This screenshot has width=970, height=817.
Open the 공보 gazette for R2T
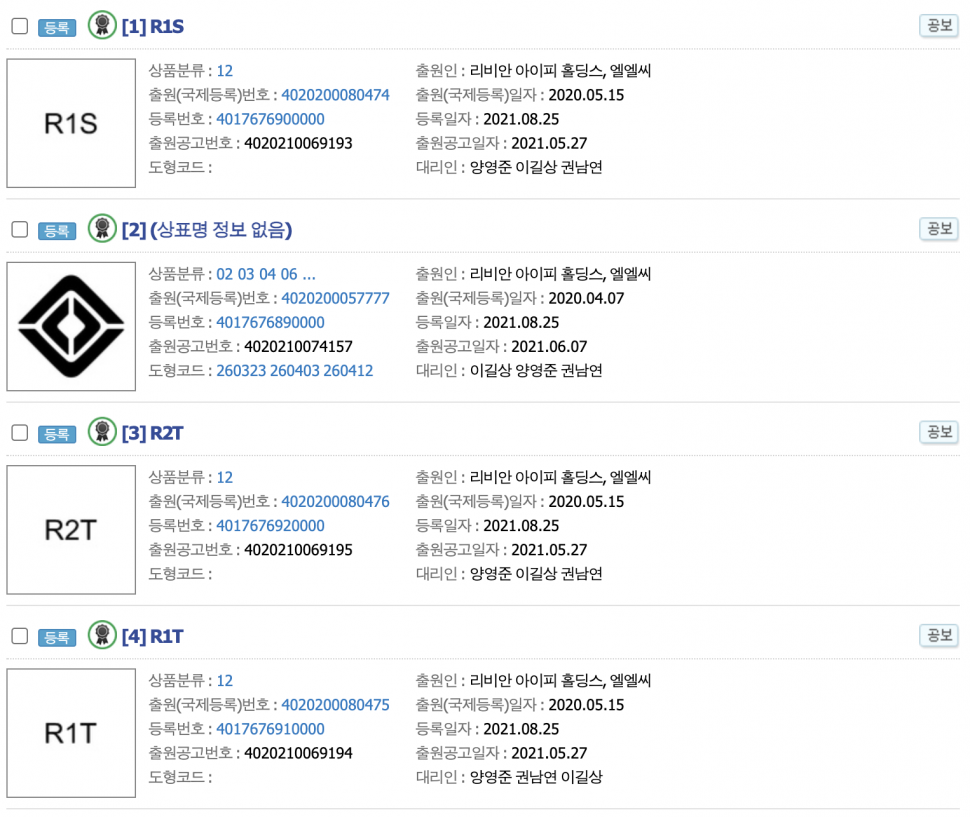click(x=938, y=432)
